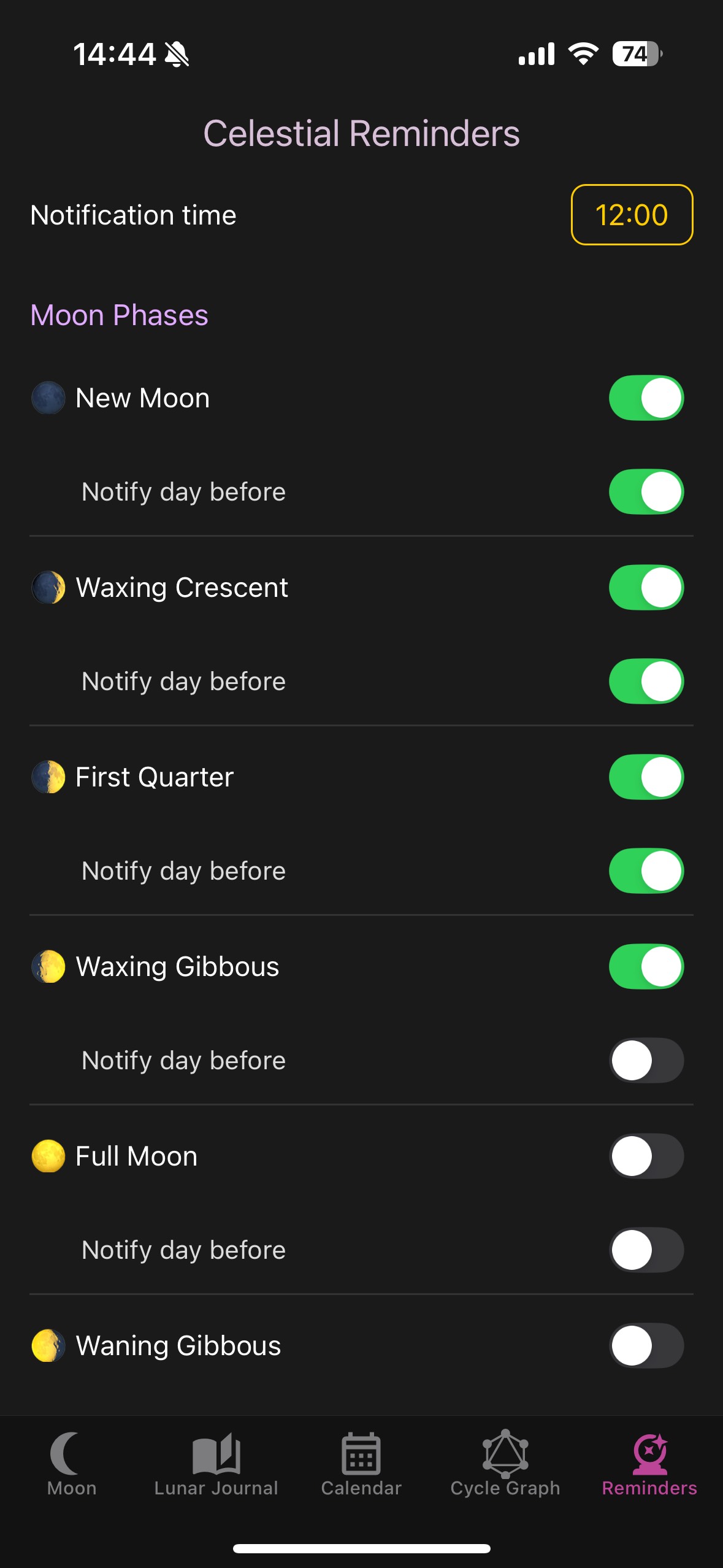Click the First Quarter phase icon
723x1568 pixels.
pos(48,777)
